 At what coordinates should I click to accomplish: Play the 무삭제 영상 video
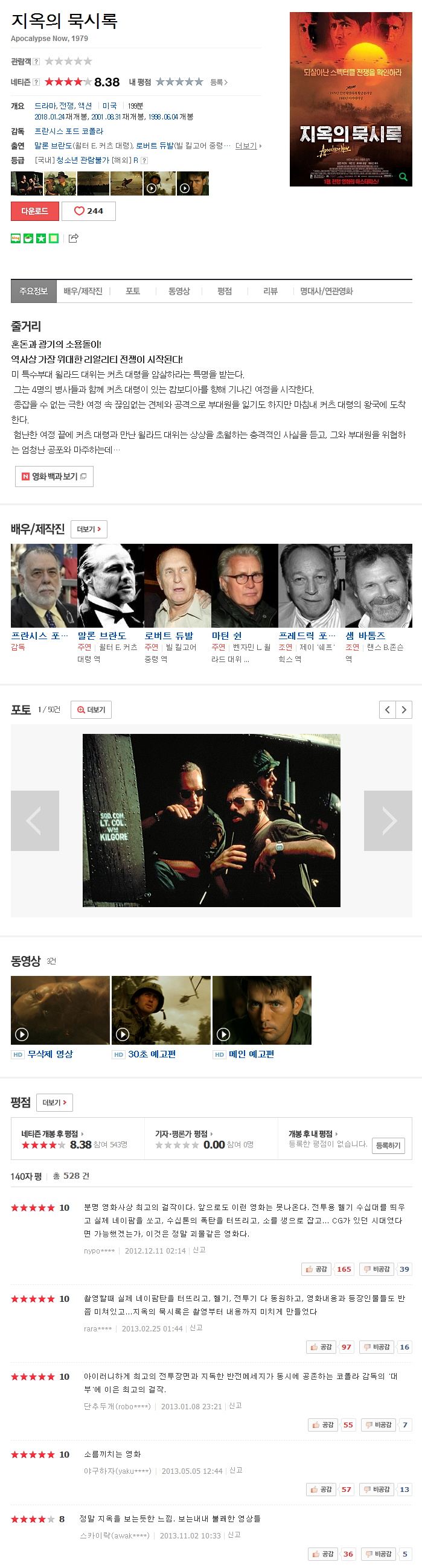tap(60, 1010)
